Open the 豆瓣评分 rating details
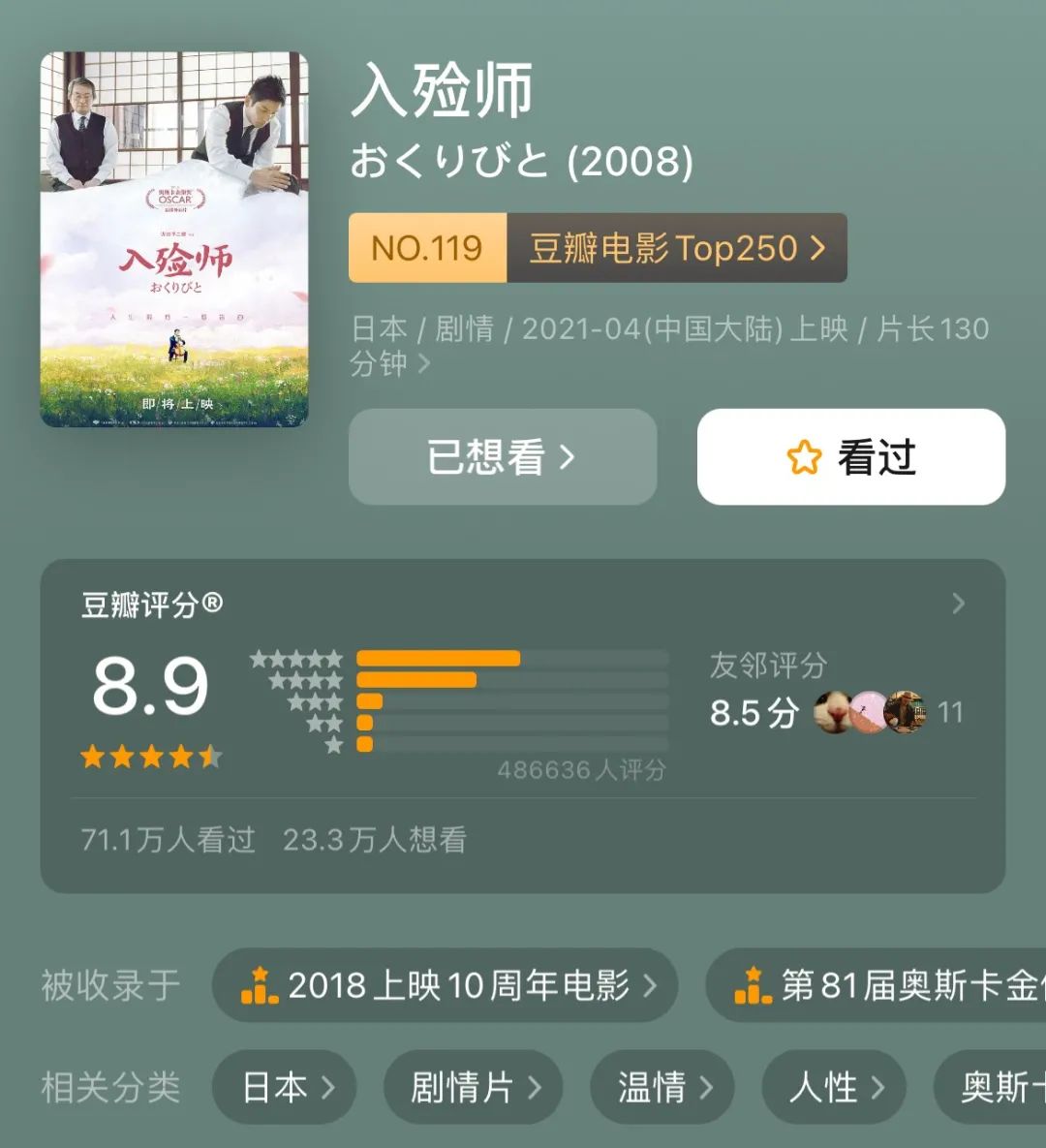This screenshot has width=1046, height=1148. 957,604
